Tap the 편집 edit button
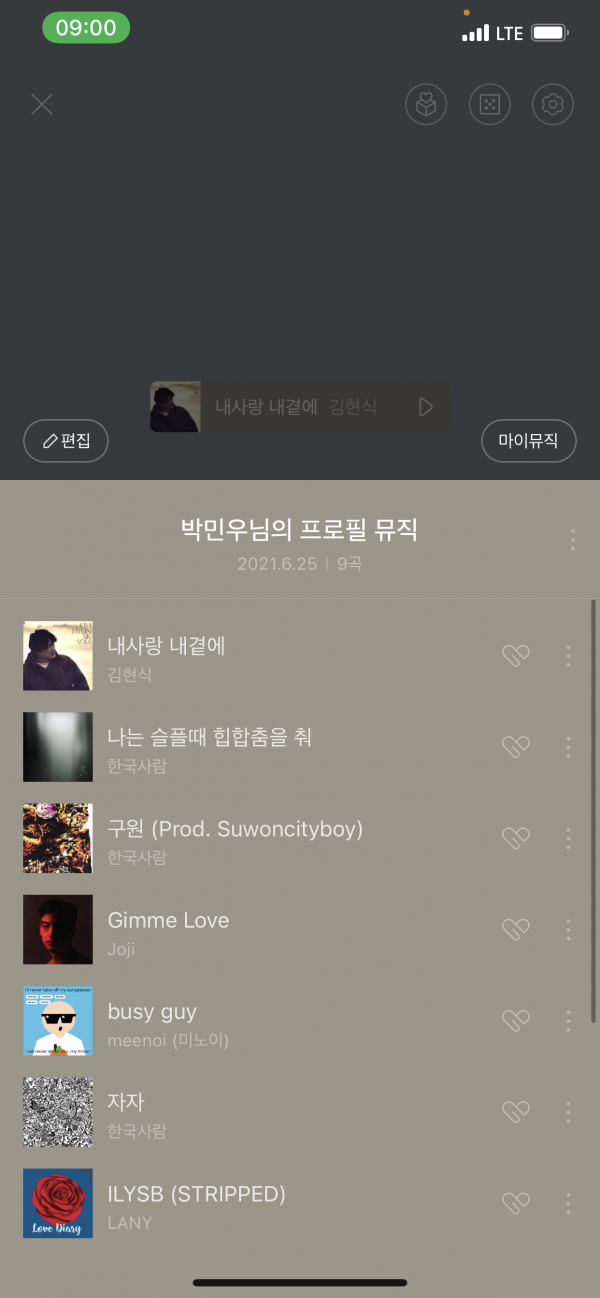600x1298 pixels. point(66,441)
